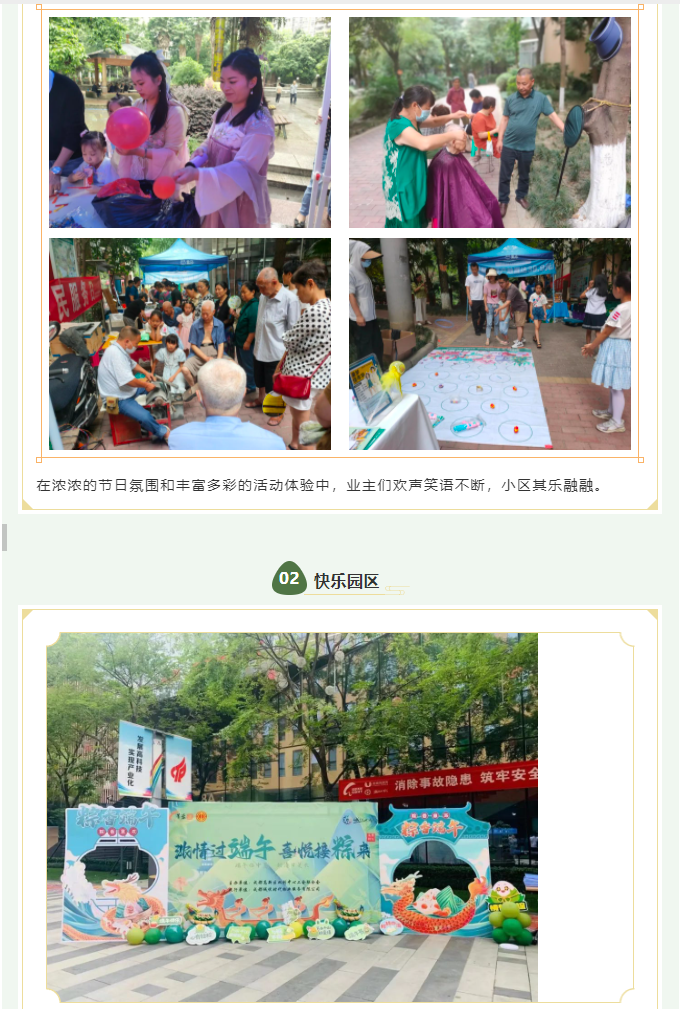
Task: Enlarge the crowd under blue tent photo
Action: [190, 343]
